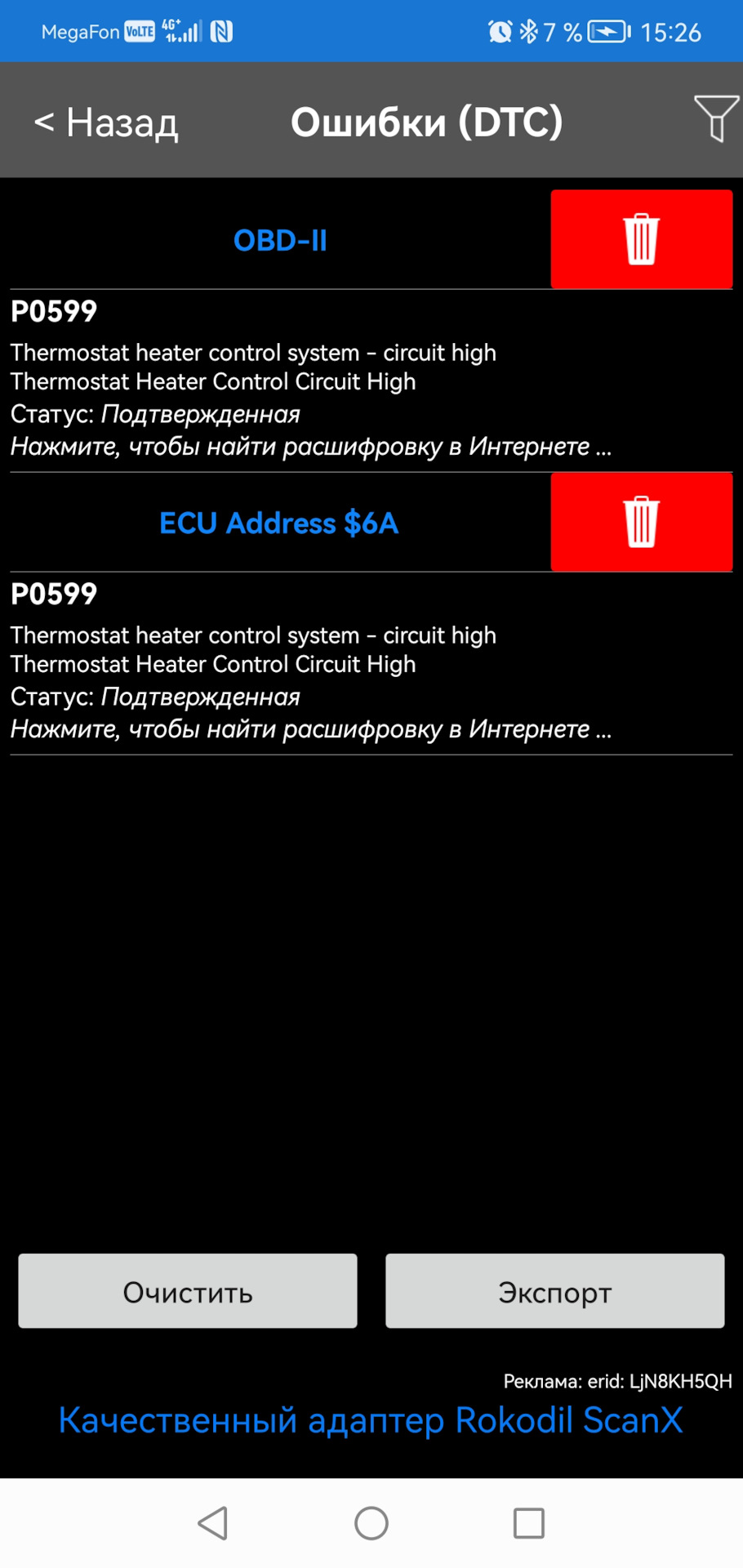Viewport: 743px width, 1568px height.
Task: Open the filter funnel icon
Action: point(715,119)
